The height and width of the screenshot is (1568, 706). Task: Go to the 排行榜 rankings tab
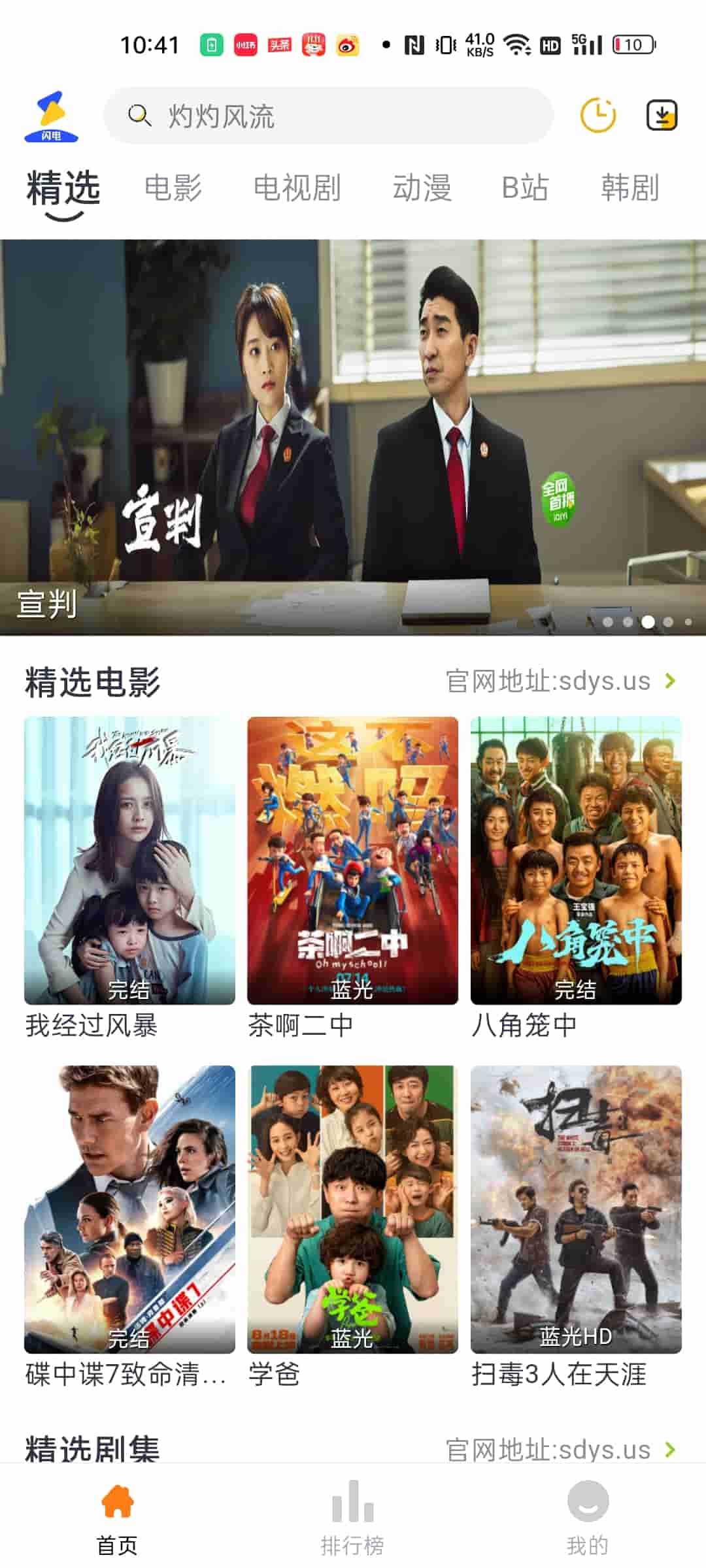(x=352, y=1517)
